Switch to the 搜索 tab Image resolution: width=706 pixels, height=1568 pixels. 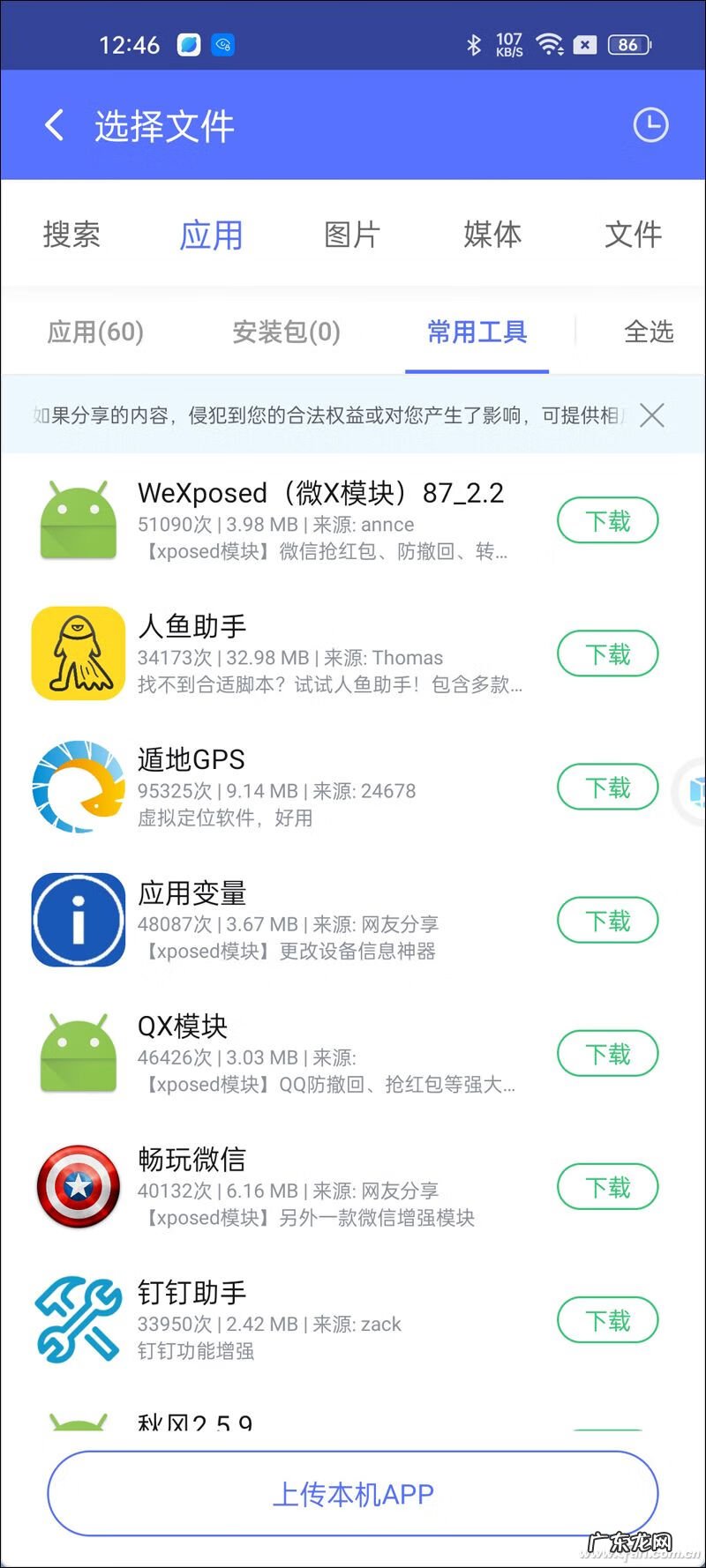[x=71, y=235]
